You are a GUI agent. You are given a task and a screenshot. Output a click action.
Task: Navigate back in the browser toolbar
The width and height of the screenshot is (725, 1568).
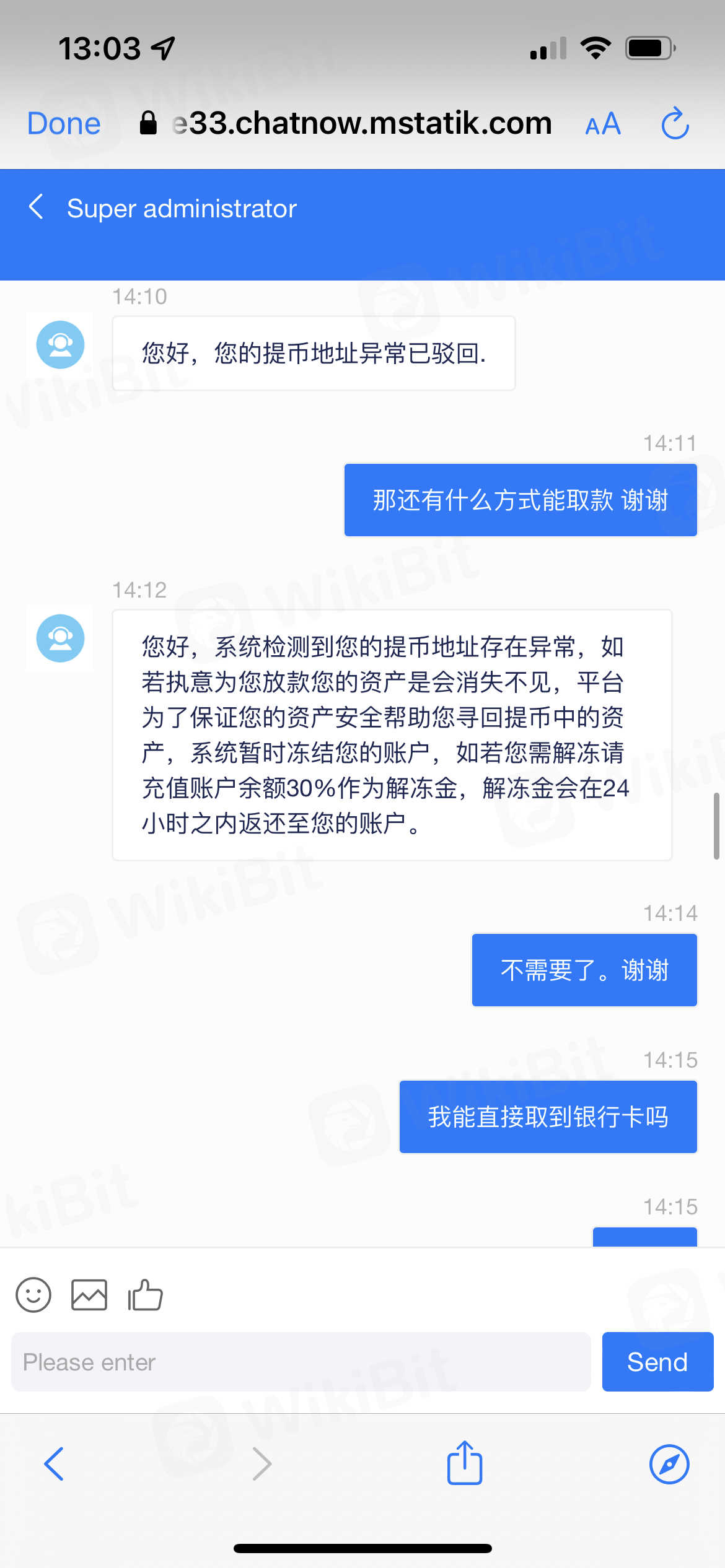point(55,1464)
